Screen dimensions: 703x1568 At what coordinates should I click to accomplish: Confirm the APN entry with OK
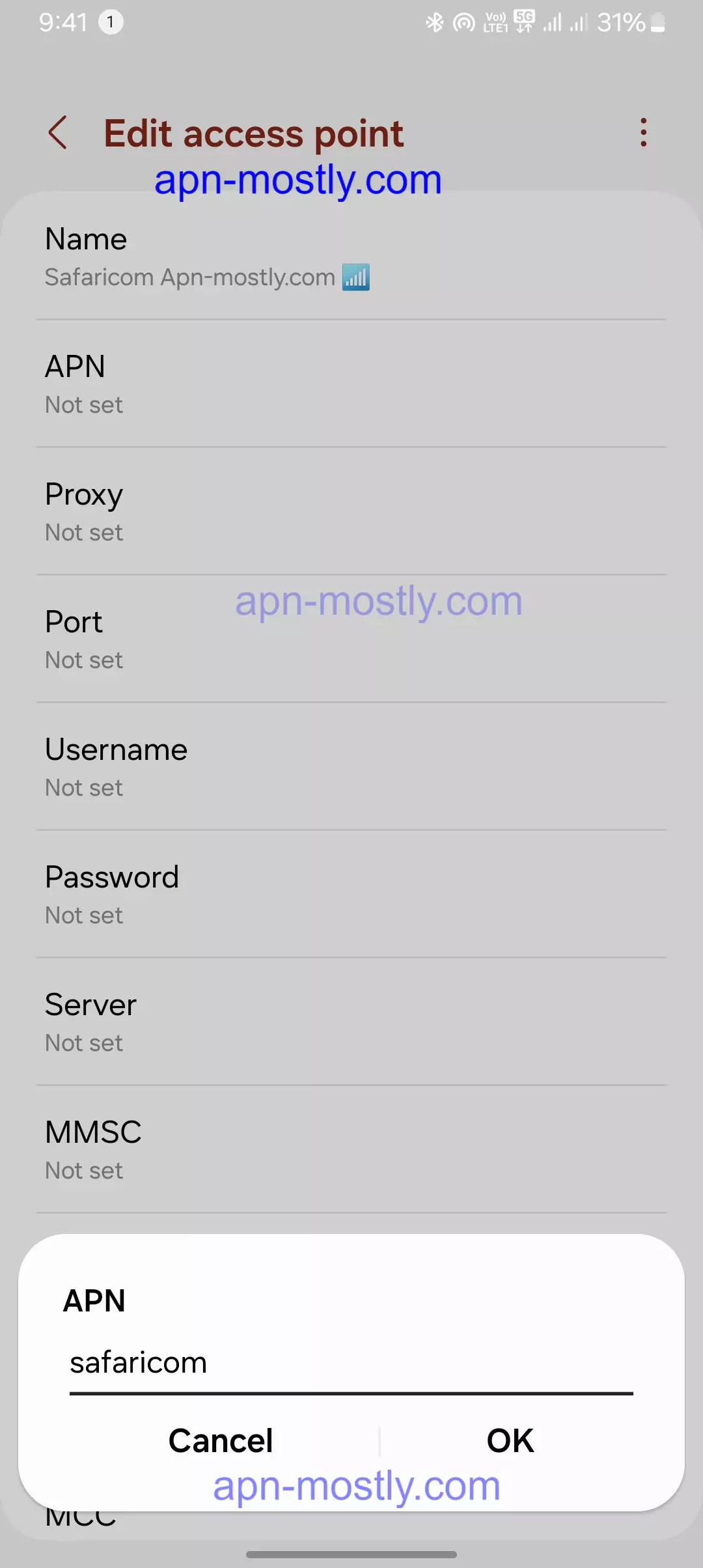coord(510,1440)
